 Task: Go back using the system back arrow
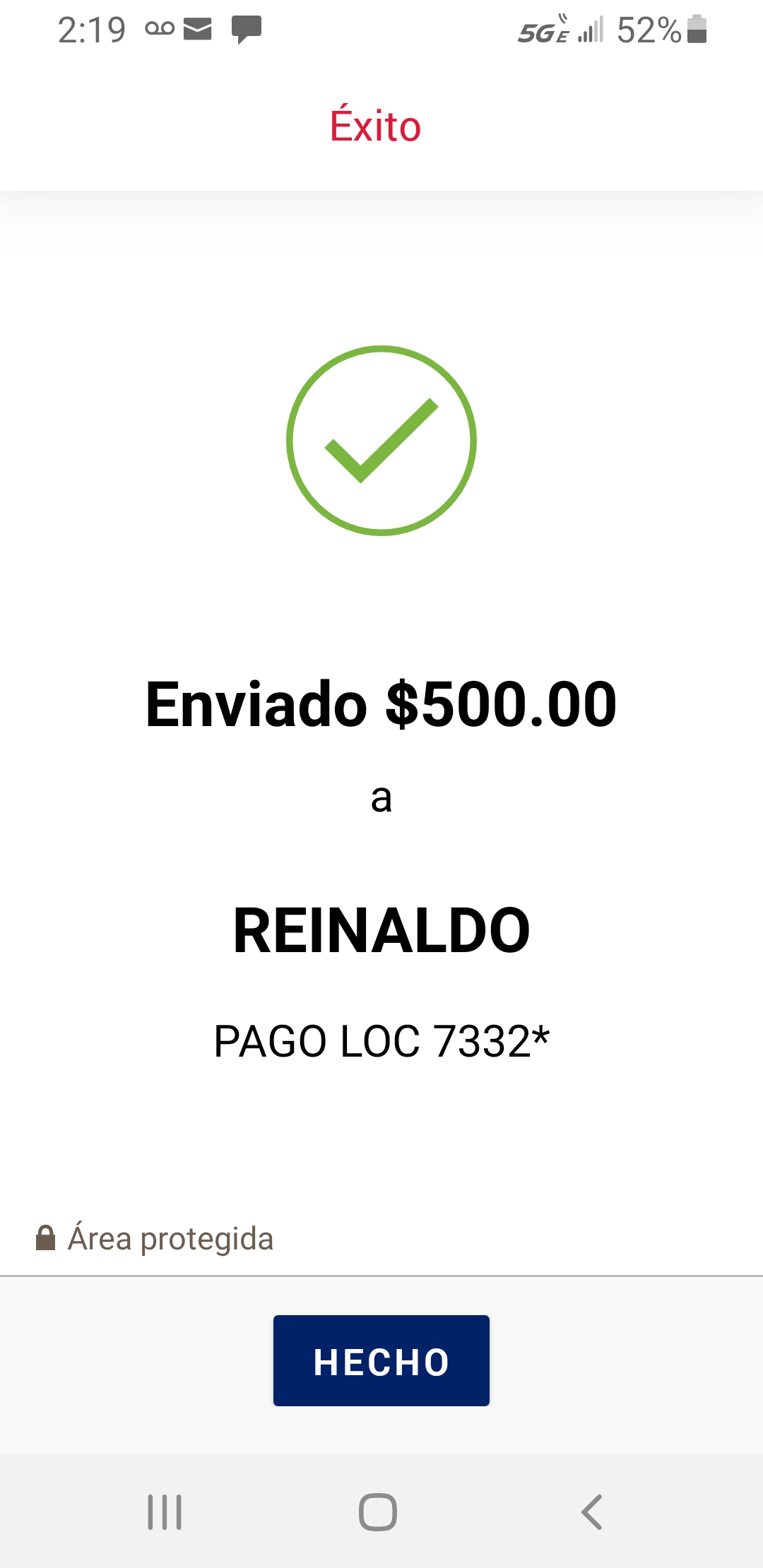[591, 1512]
